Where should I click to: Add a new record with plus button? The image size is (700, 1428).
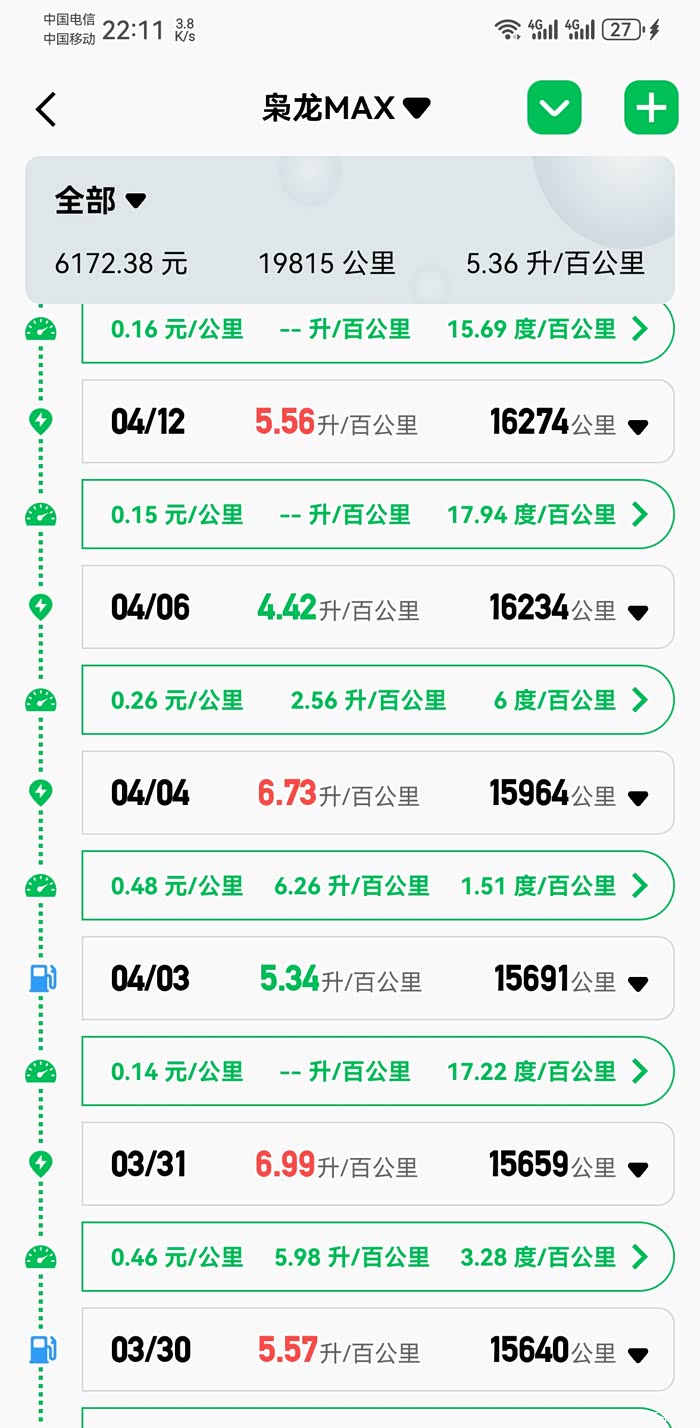point(651,108)
